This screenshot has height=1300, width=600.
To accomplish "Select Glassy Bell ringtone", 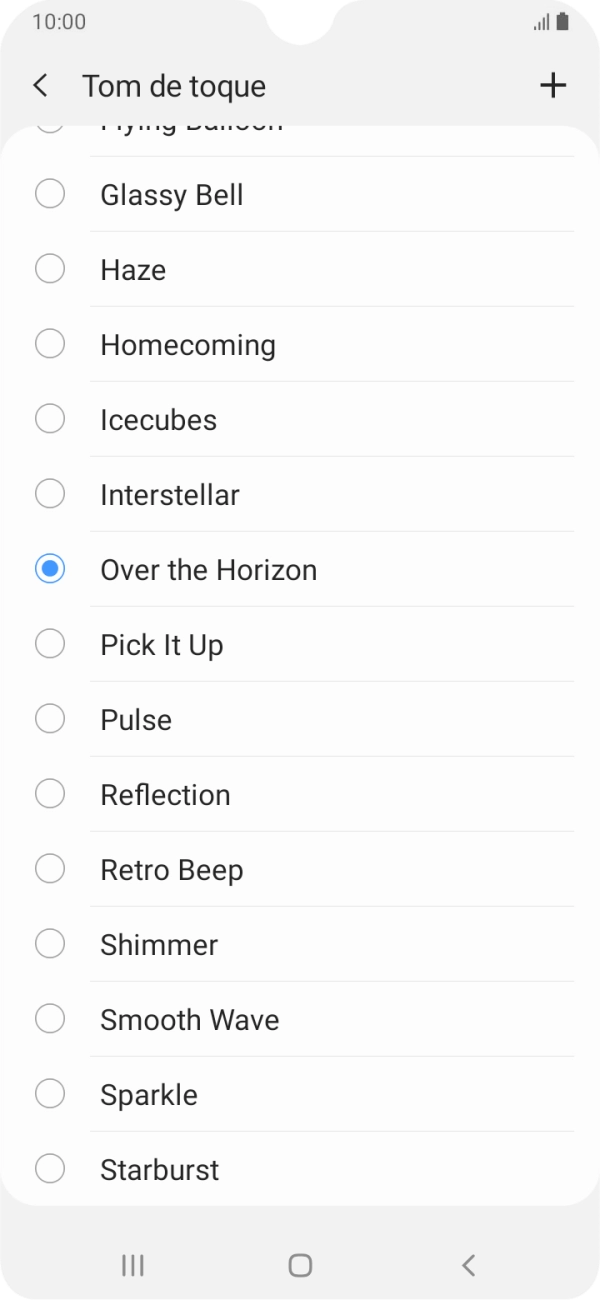I will pyautogui.click(x=172, y=195).
